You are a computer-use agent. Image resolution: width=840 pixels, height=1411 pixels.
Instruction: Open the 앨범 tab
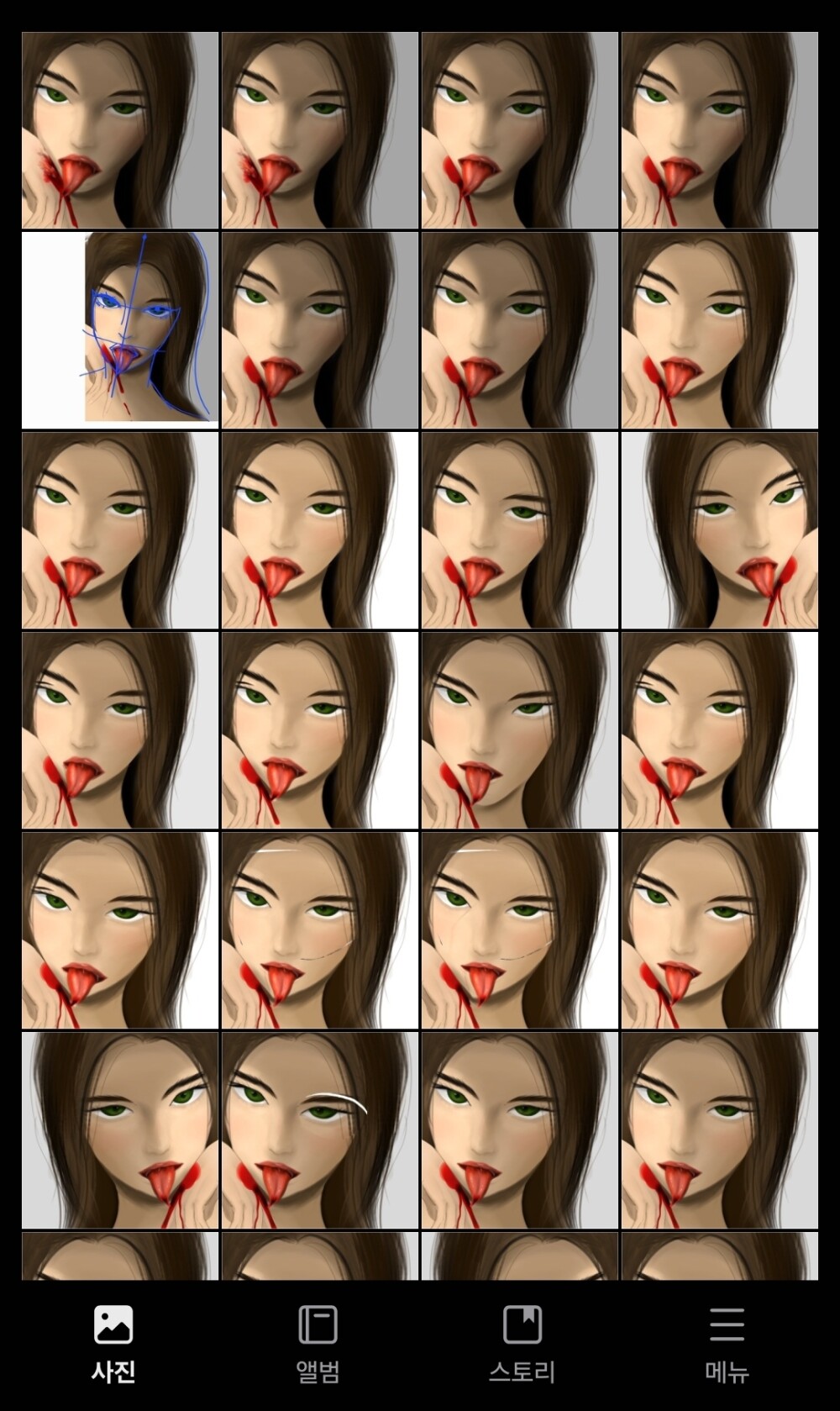[318, 1343]
